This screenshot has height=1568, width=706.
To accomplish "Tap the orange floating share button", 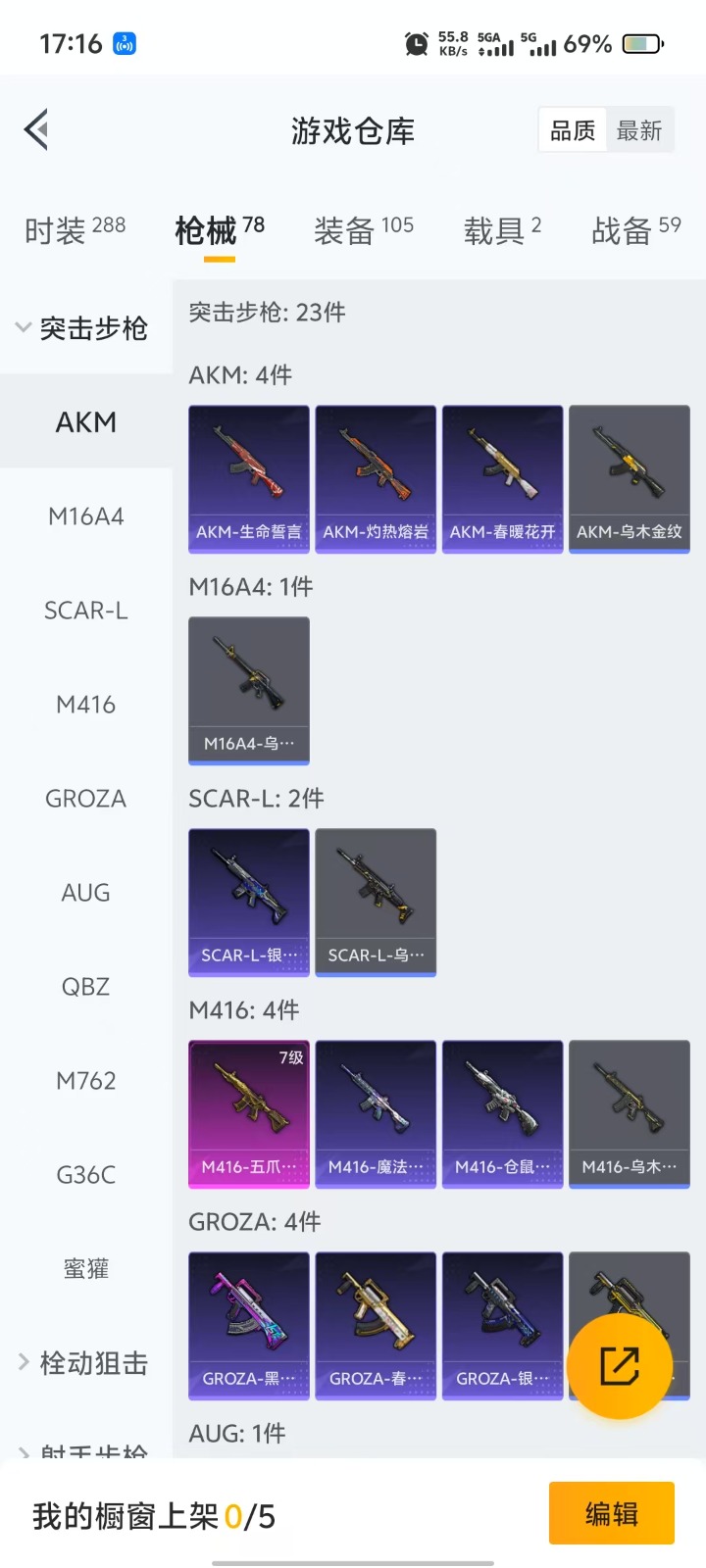I will pos(620,1366).
